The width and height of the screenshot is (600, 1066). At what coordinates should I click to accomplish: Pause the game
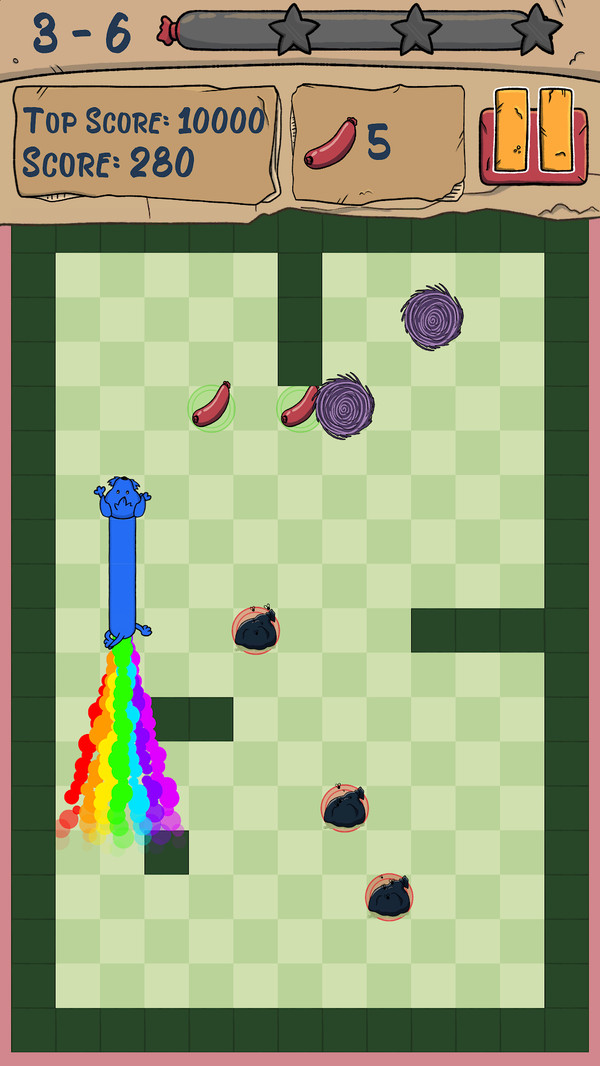tap(533, 135)
